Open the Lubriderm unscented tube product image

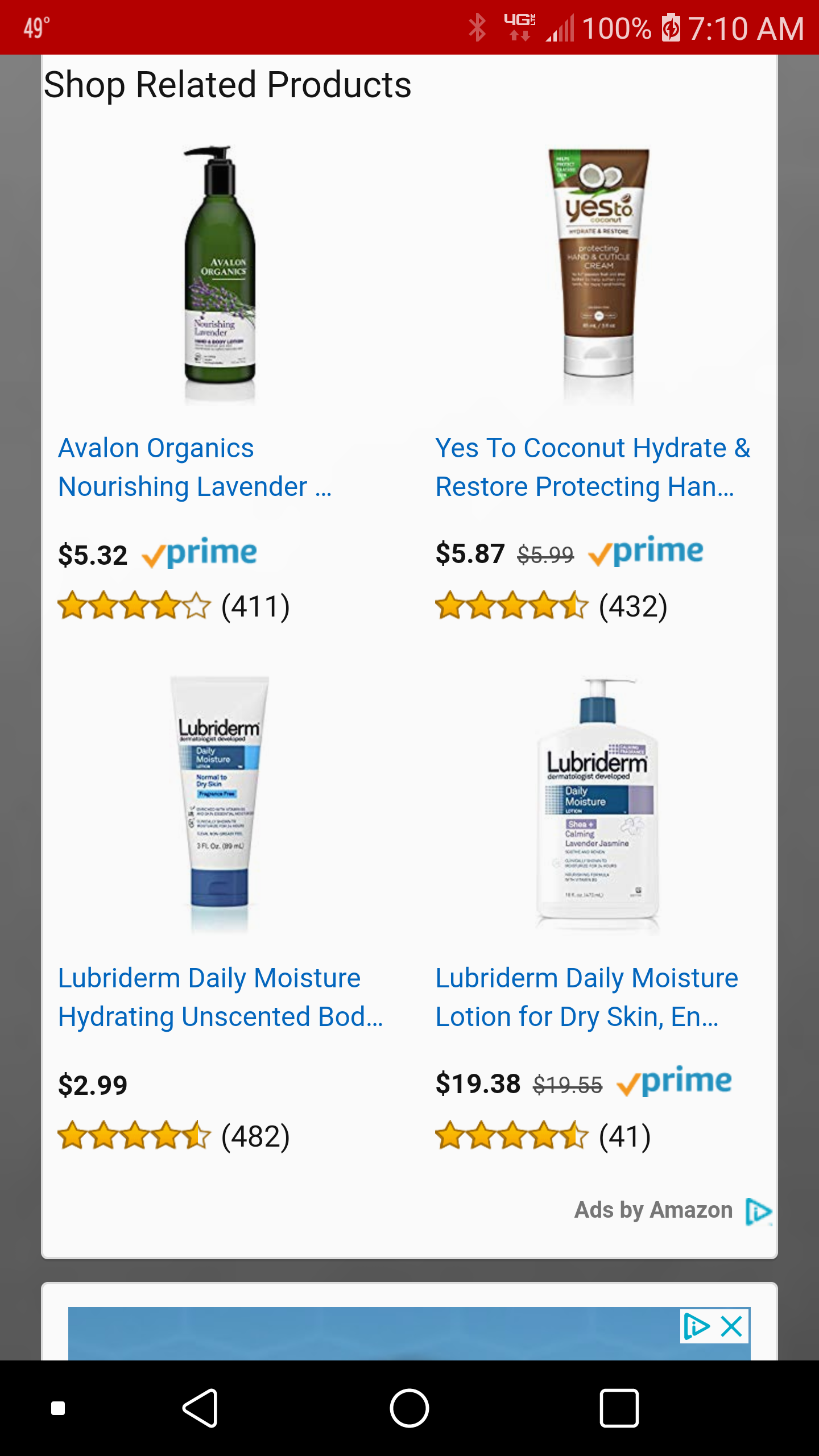tap(220, 804)
